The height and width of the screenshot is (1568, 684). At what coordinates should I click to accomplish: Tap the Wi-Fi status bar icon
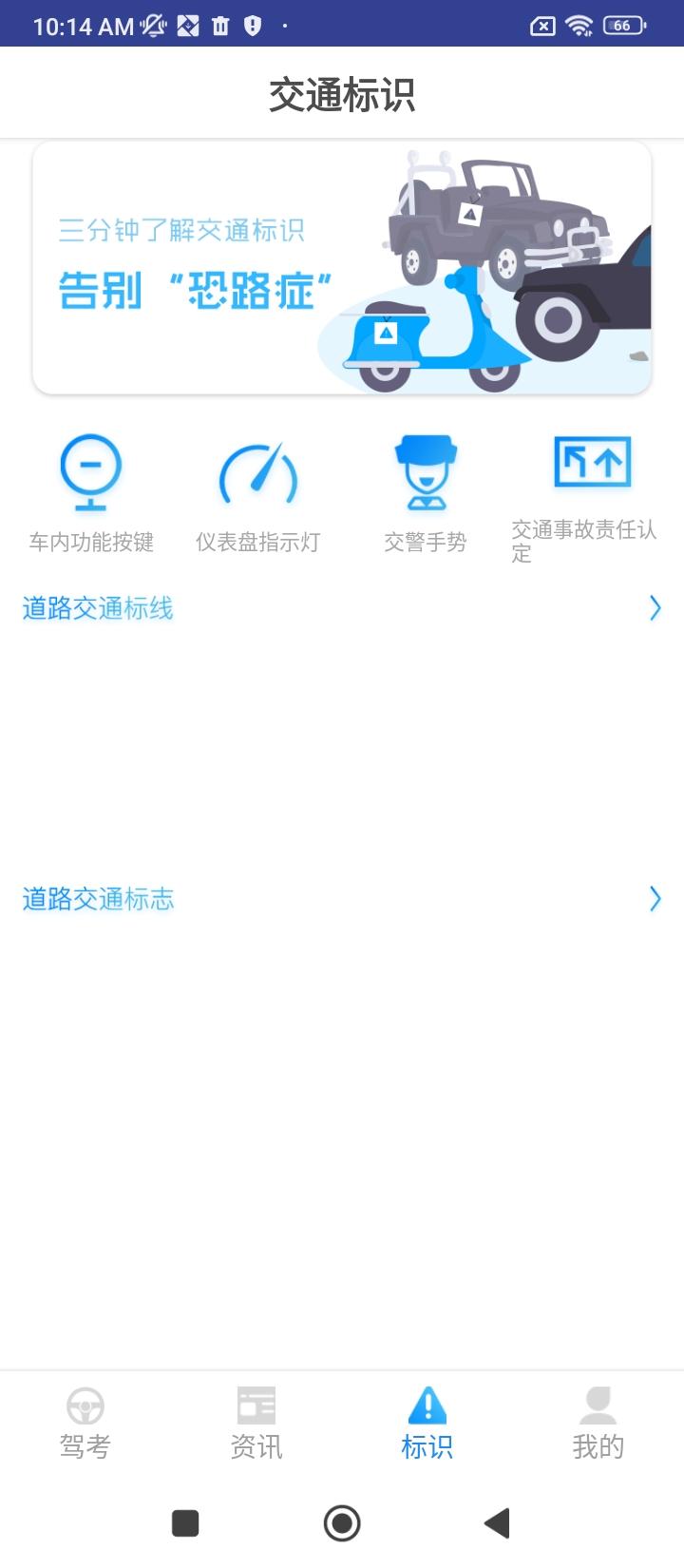(x=580, y=26)
